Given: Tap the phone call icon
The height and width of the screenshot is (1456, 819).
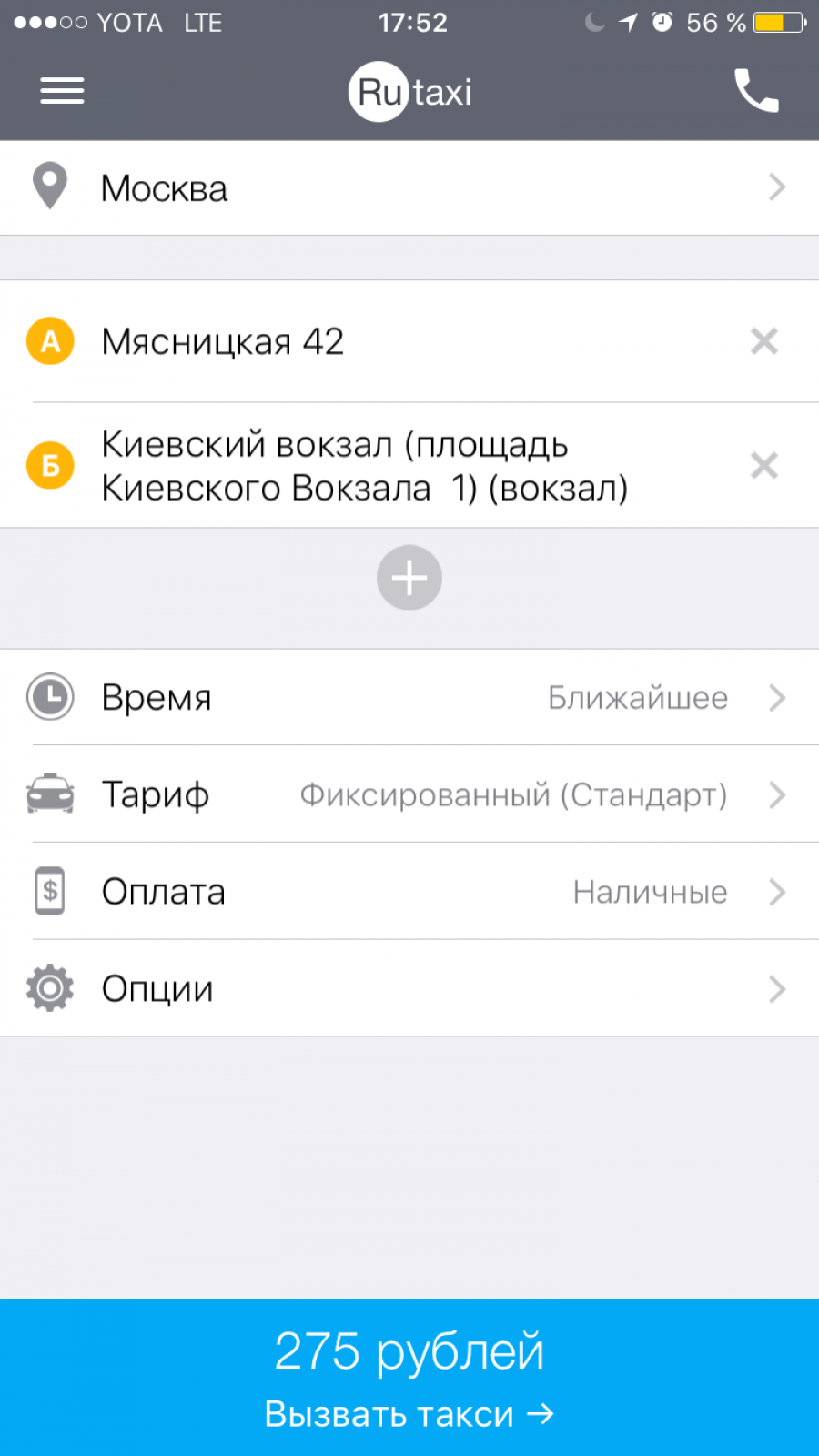Looking at the screenshot, I should pyautogui.click(x=755, y=91).
